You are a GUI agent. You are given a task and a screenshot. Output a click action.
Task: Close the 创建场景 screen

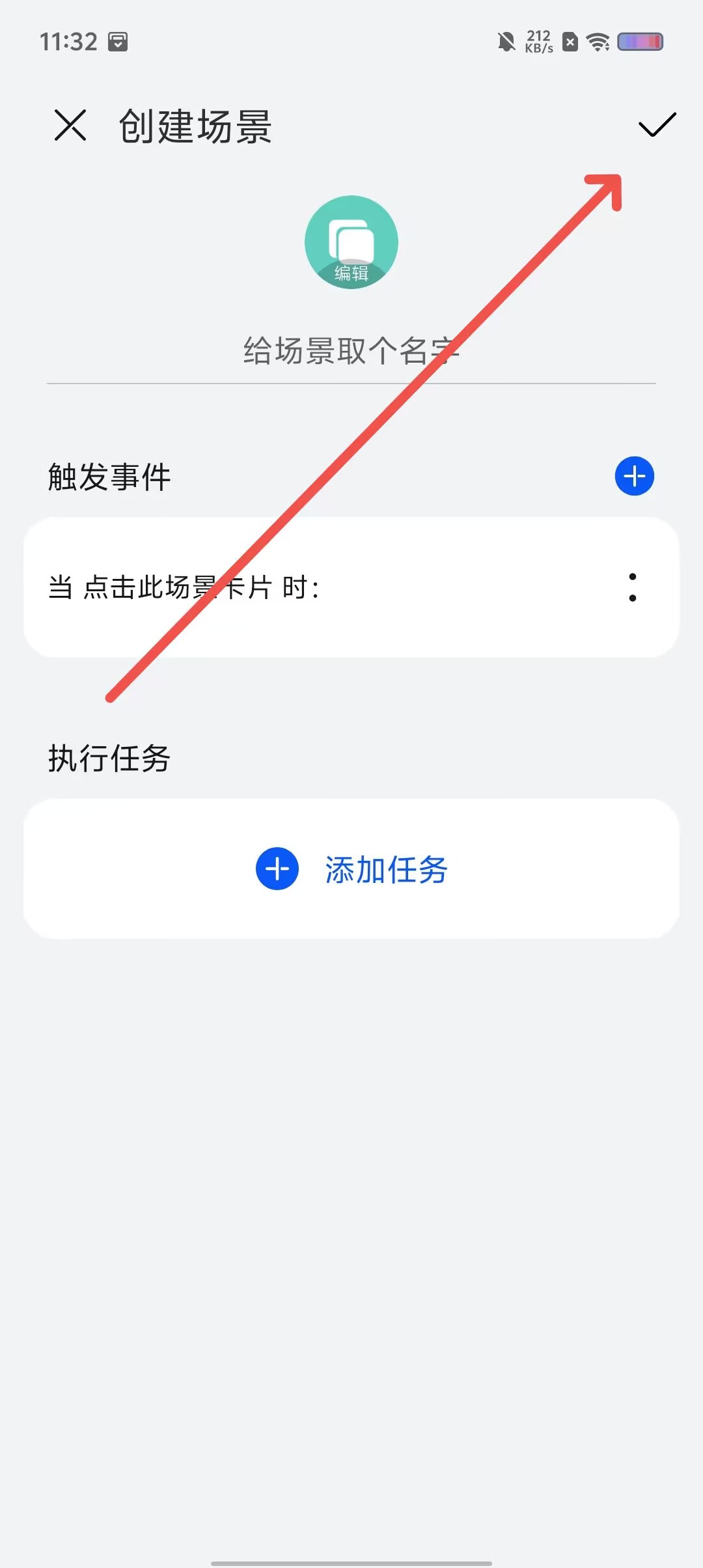70,125
